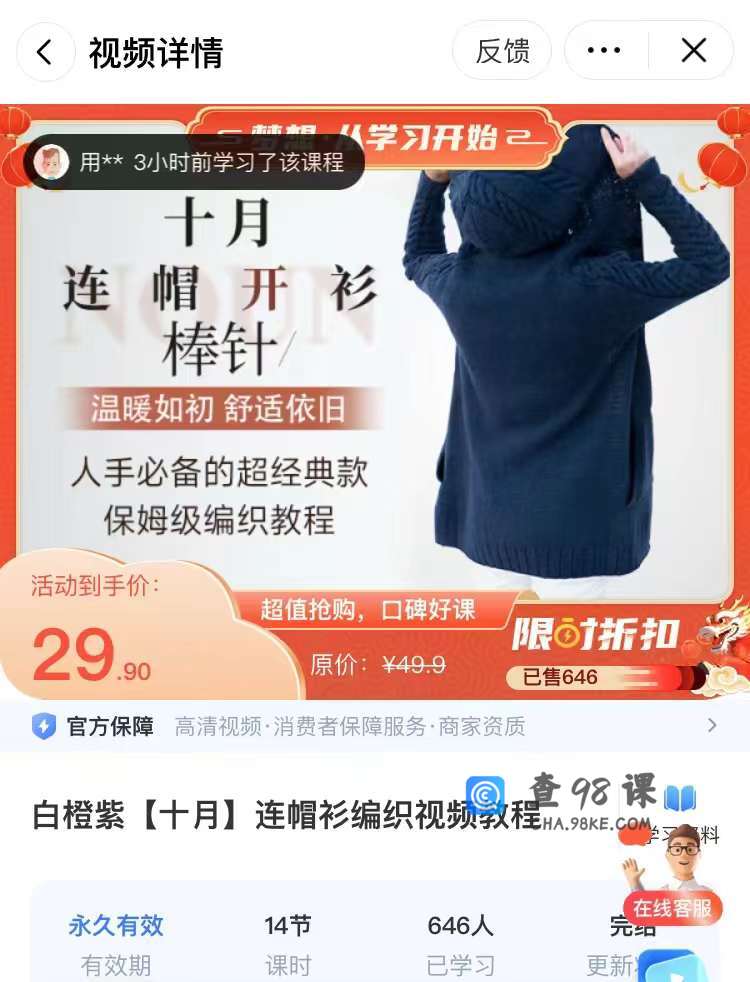Open the 官方保障 guarantee details row
Viewport: 750px width, 982px height.
click(374, 726)
